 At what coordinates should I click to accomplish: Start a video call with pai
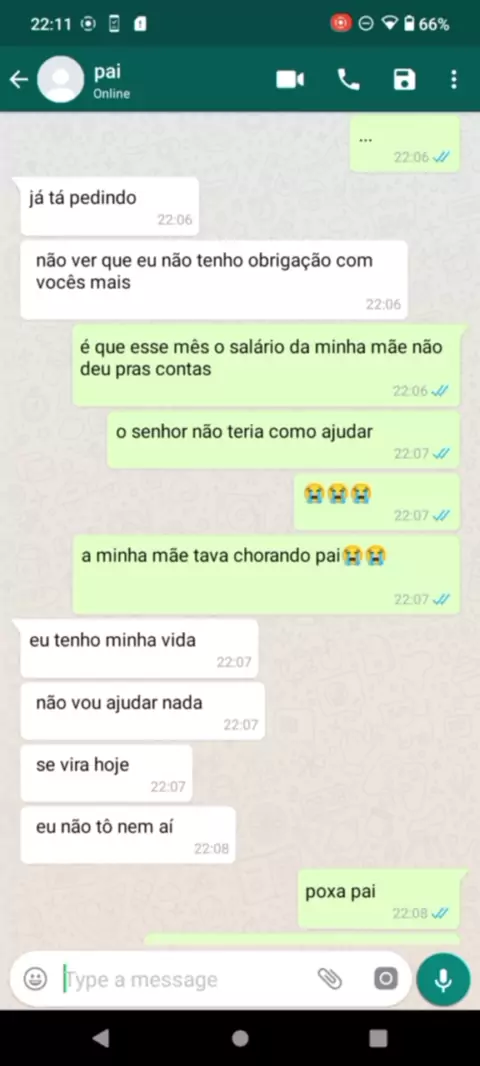coord(290,80)
